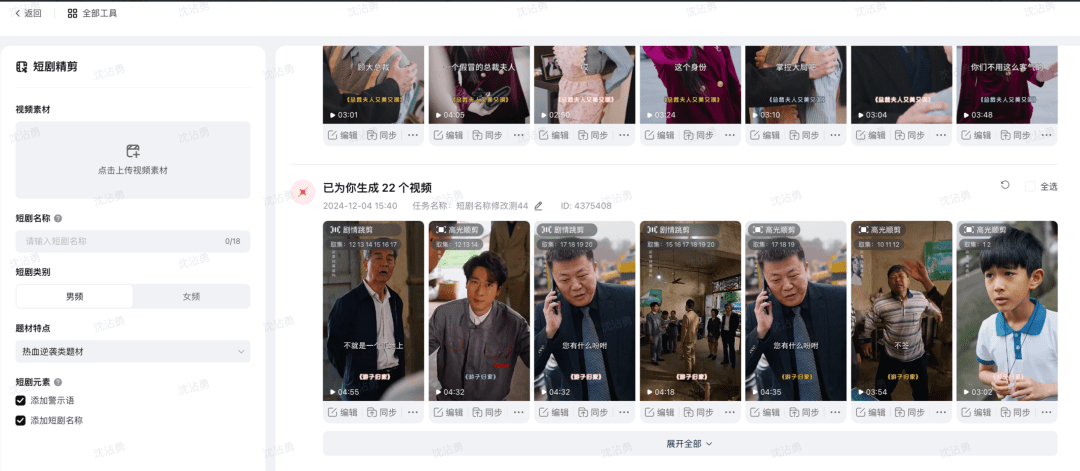
Task: Open 题材特点 dropdown 热血逆袭类题材
Action: 133,351
